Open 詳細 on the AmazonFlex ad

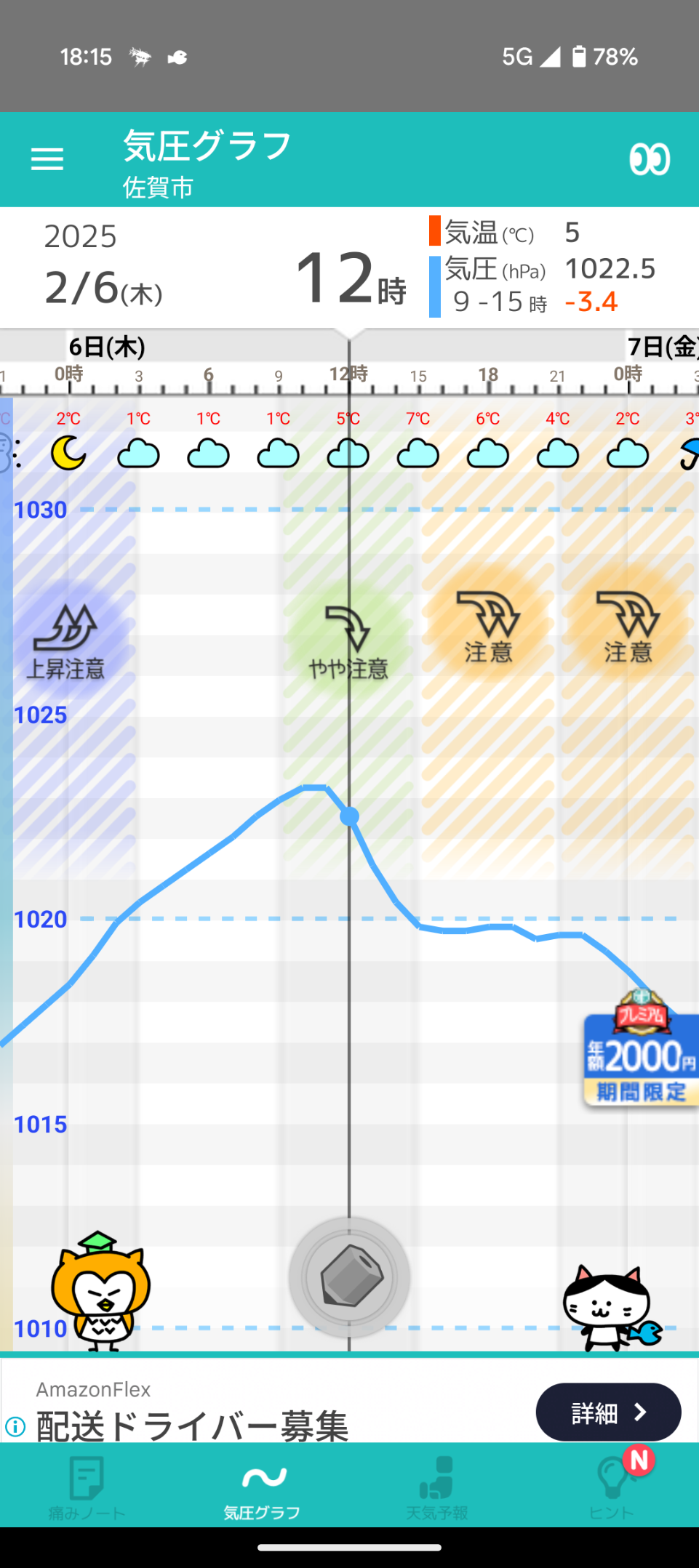608,1412
